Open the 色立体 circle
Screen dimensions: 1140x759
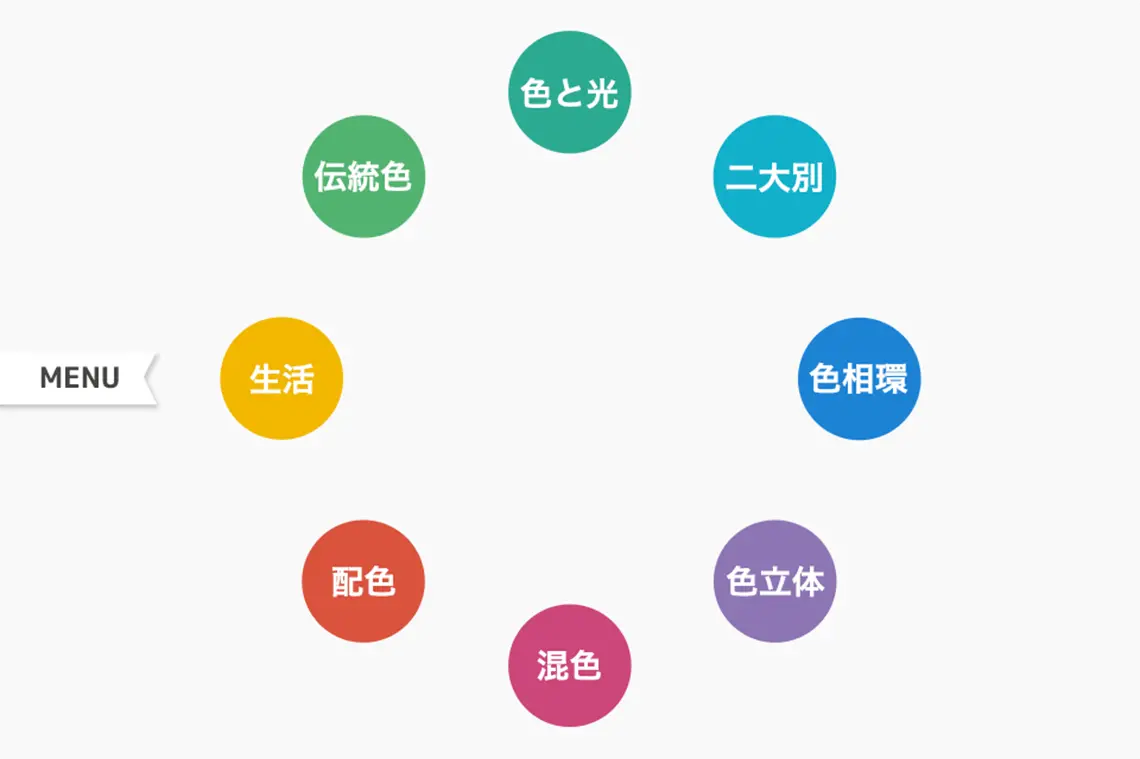(775, 581)
